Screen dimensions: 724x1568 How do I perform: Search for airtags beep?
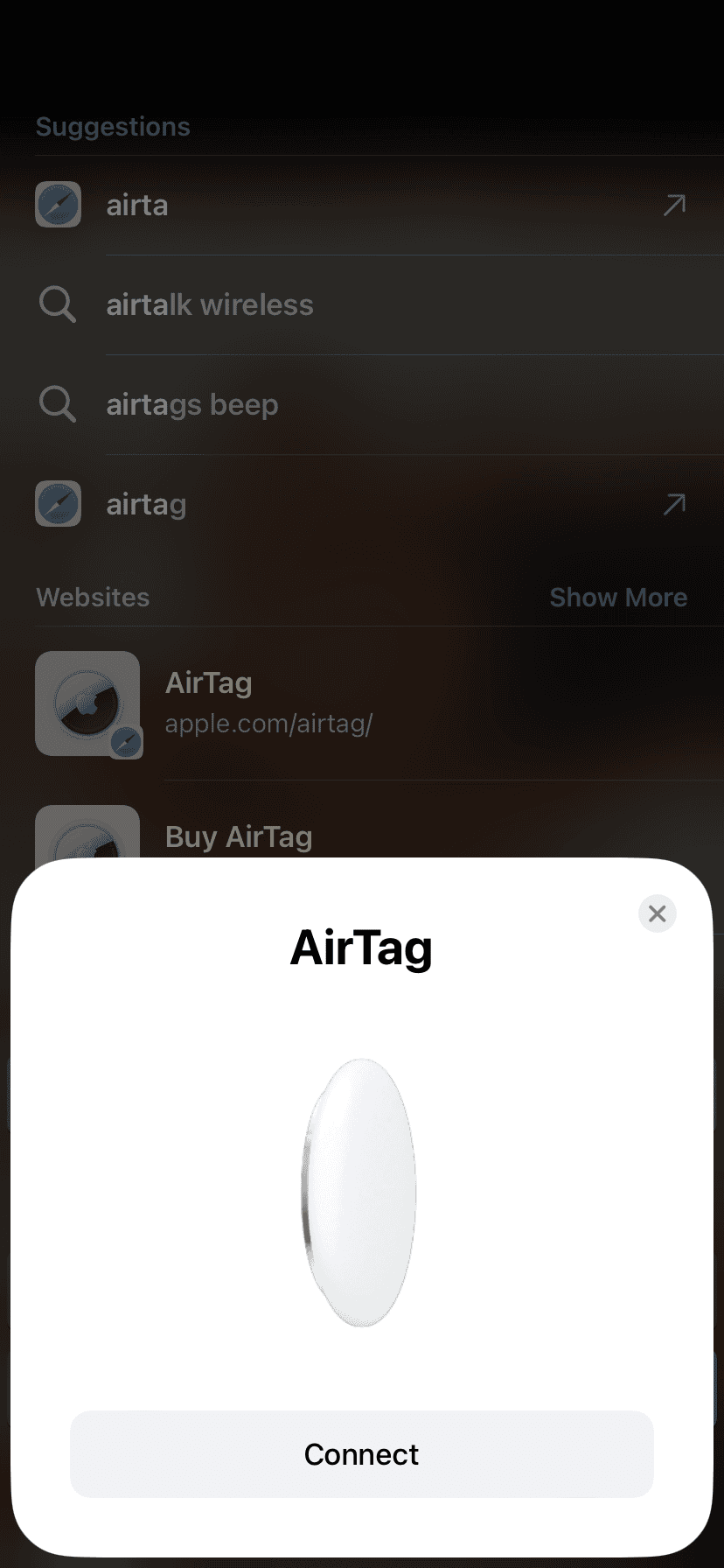tap(362, 404)
